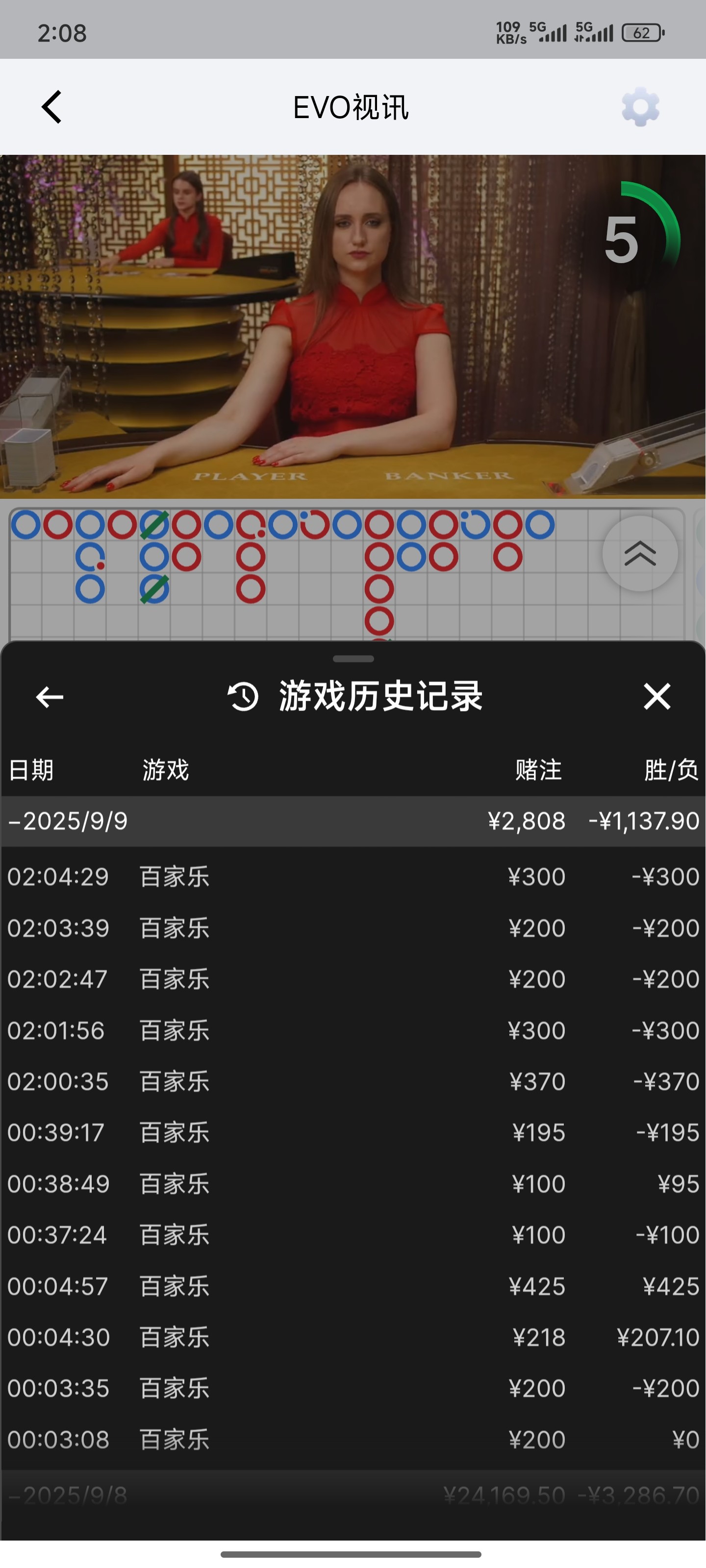Return to the previous history panel view

[50, 697]
